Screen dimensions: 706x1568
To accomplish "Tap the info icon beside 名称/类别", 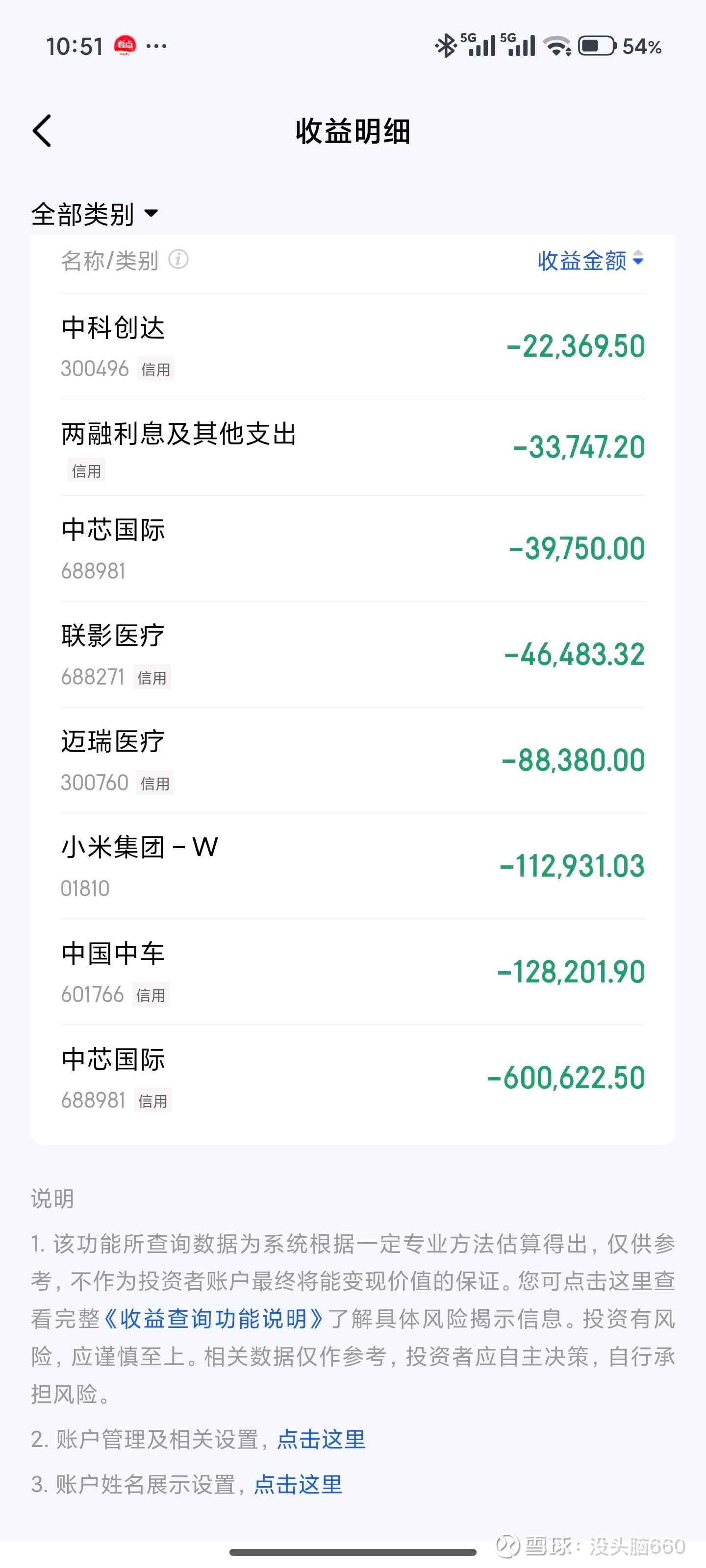I will pos(178,260).
